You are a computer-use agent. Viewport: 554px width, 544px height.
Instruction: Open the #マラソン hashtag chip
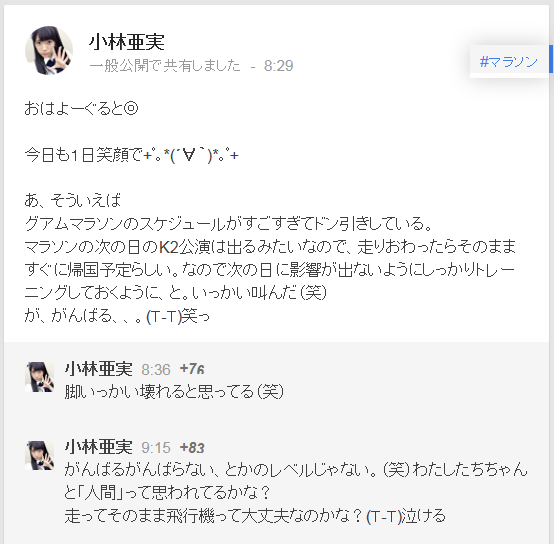[x=509, y=62]
